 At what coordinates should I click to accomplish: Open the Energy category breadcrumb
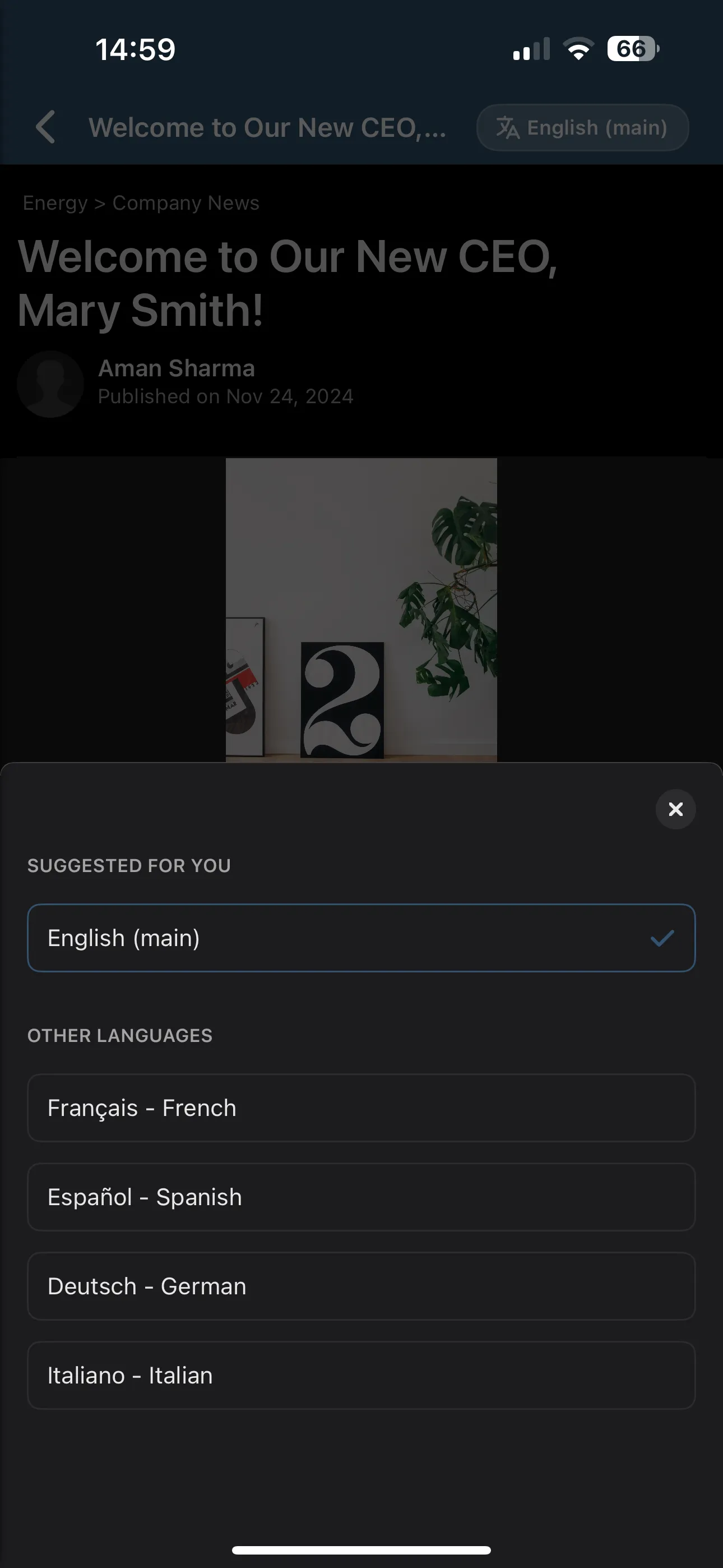coord(55,202)
